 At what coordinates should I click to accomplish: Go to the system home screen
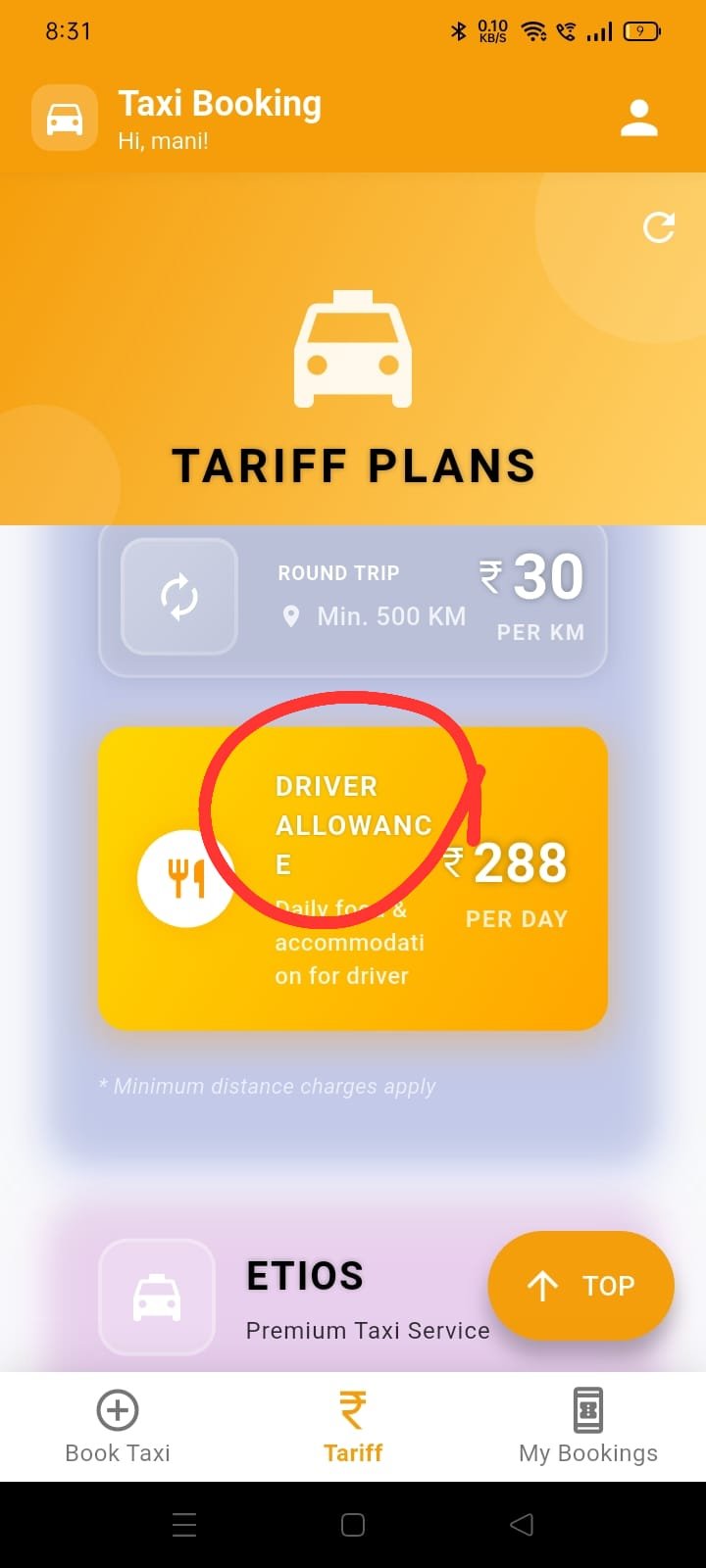click(353, 1524)
